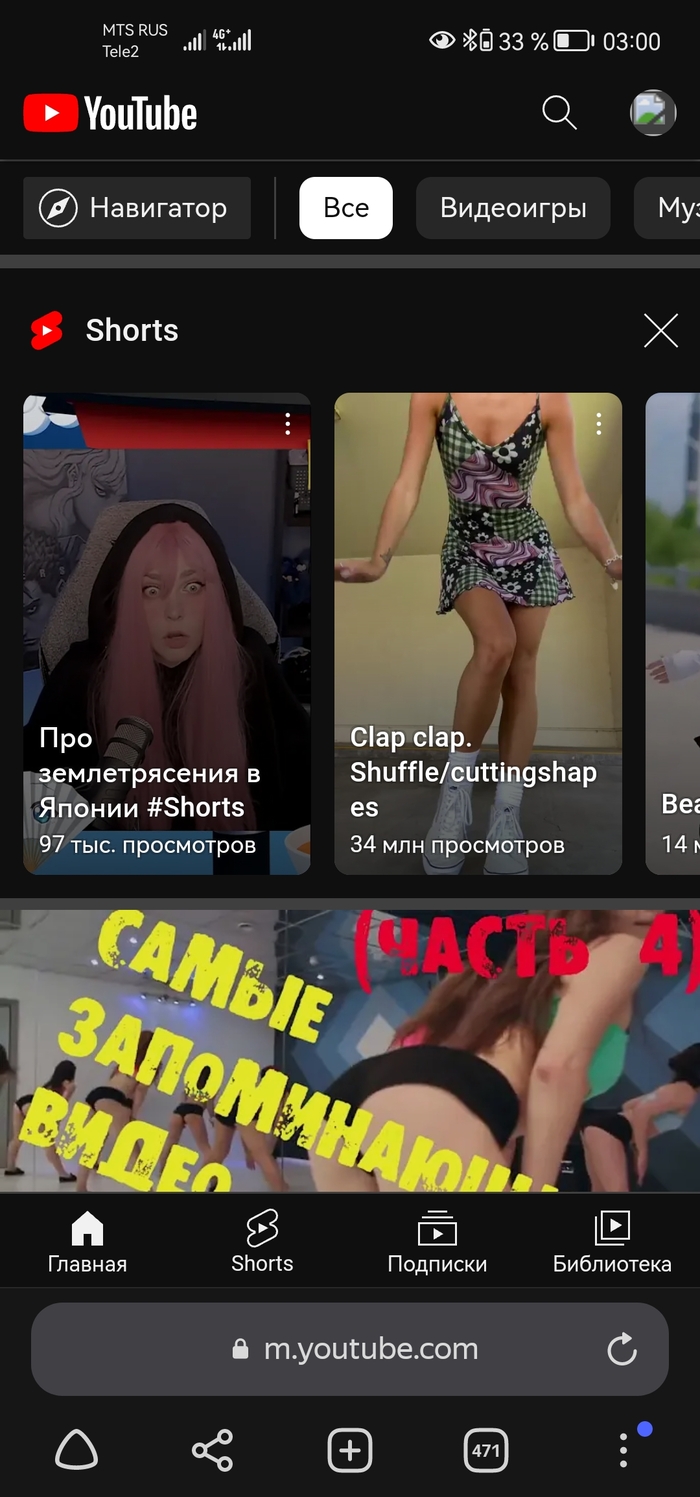This screenshot has height=1497, width=700.
Task: Switch to the Главная tab
Action: pos(87,1241)
